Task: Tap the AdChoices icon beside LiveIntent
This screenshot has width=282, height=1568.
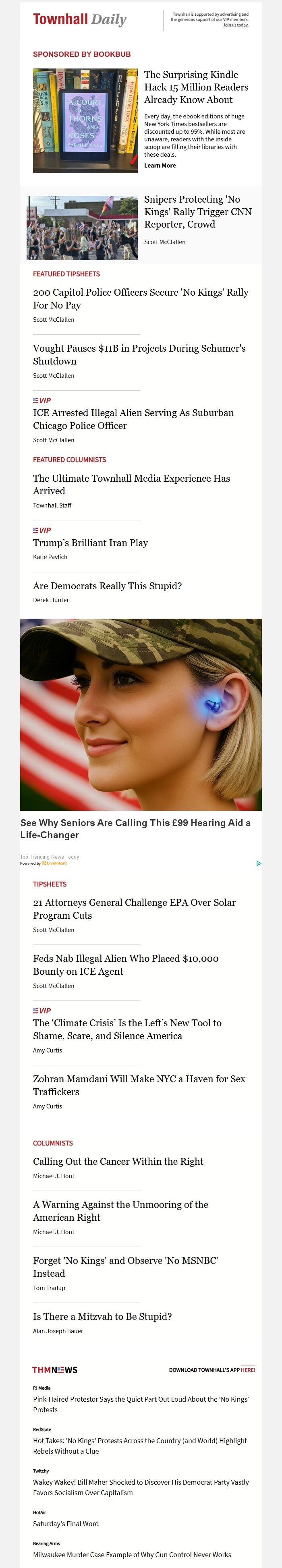Action: coord(259,863)
